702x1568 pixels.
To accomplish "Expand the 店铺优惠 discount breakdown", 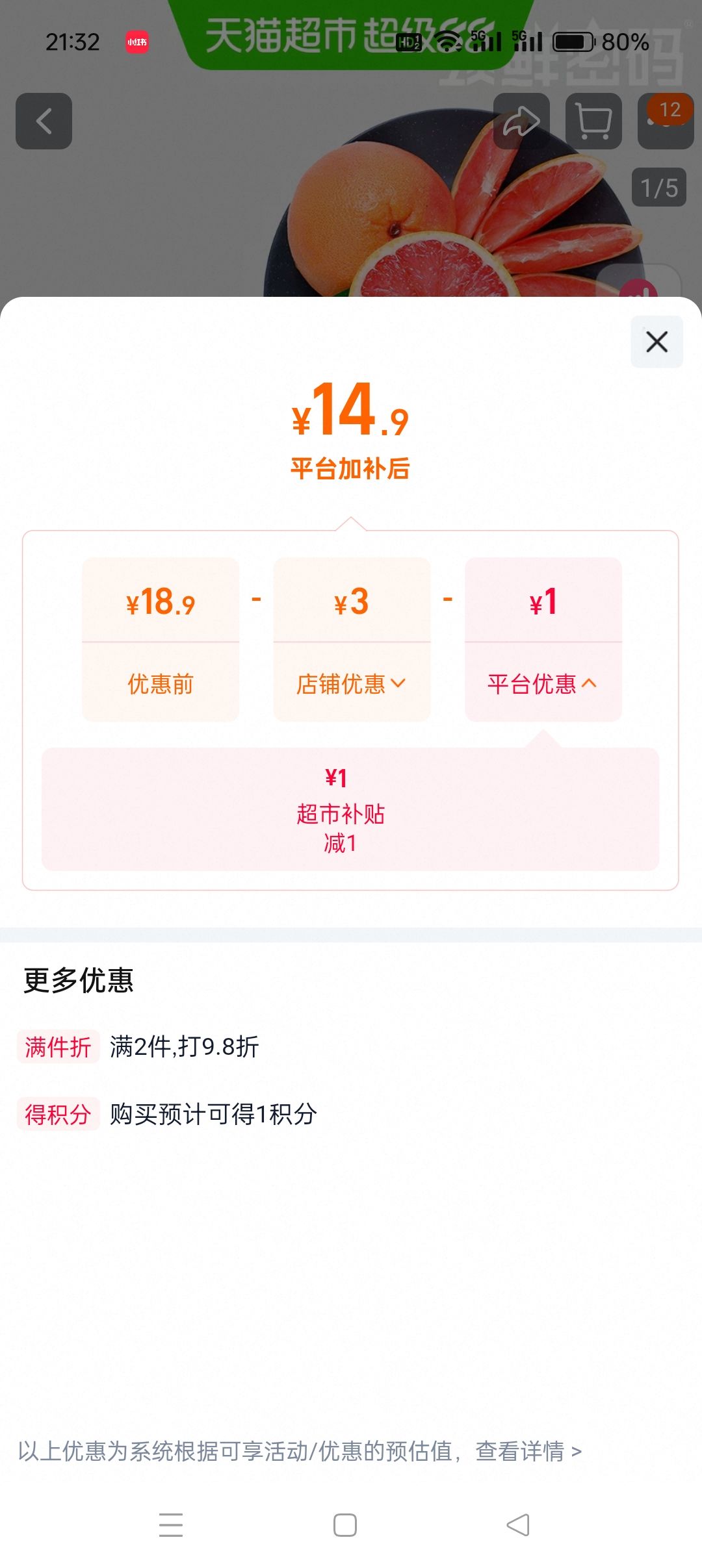I will (352, 683).
